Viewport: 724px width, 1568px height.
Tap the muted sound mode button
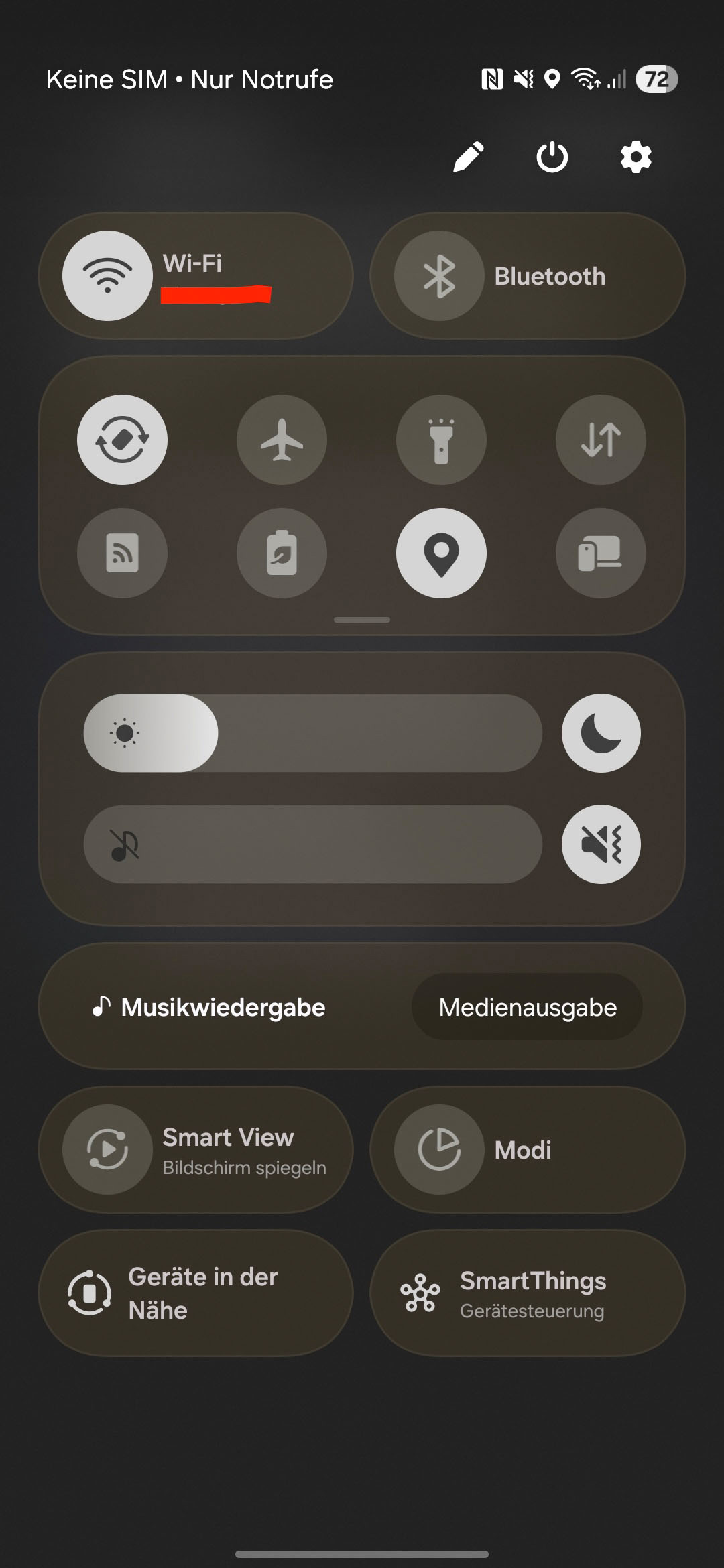click(x=601, y=844)
